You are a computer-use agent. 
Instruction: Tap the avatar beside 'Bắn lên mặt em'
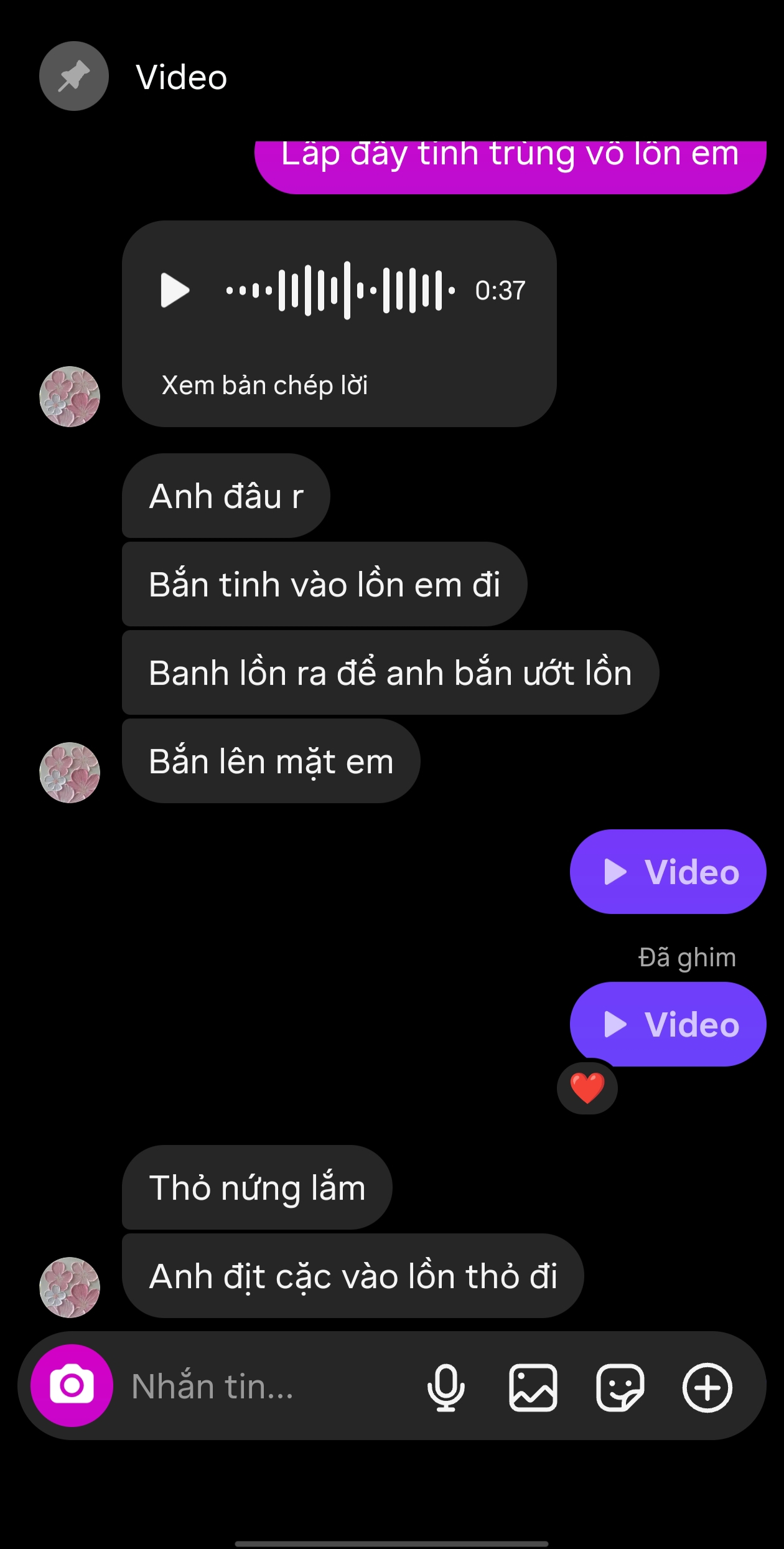70,772
